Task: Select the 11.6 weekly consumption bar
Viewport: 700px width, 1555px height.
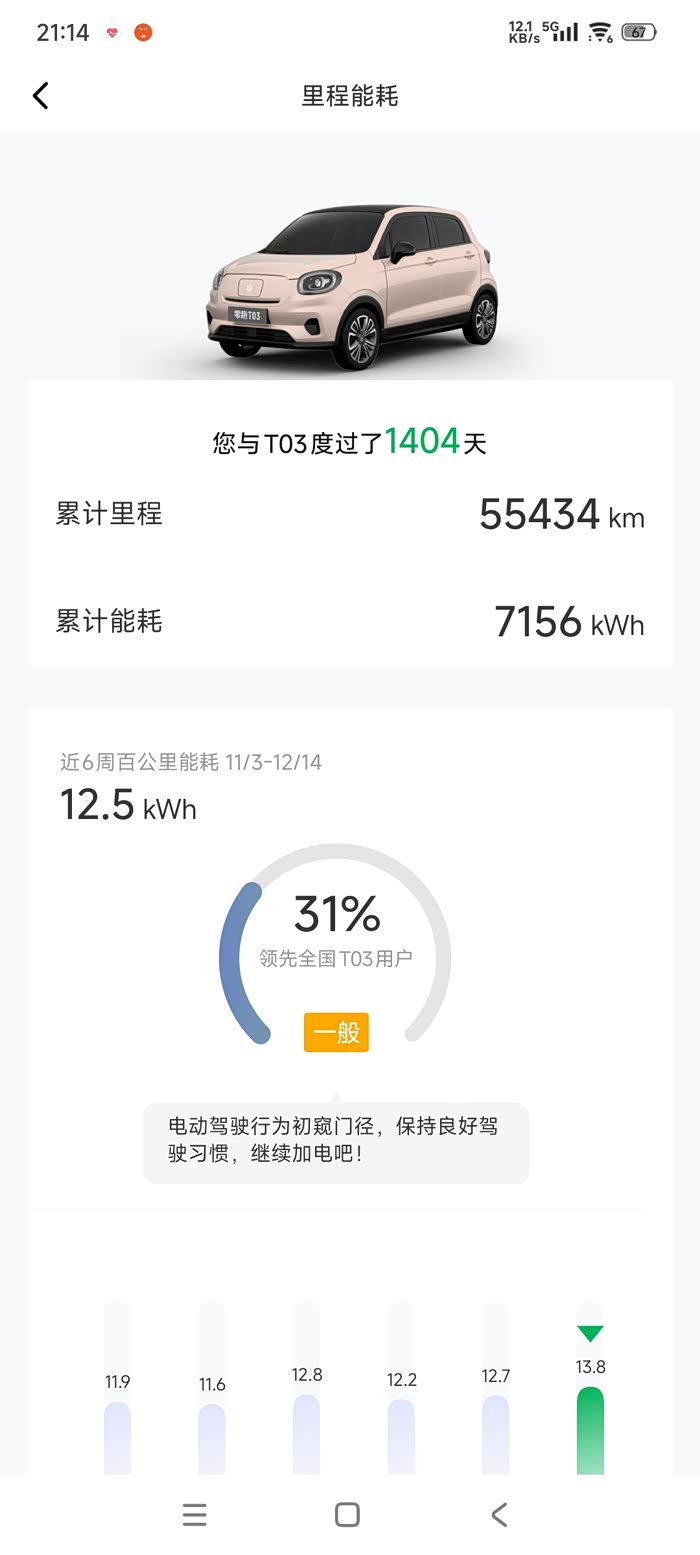Action: [212, 1439]
